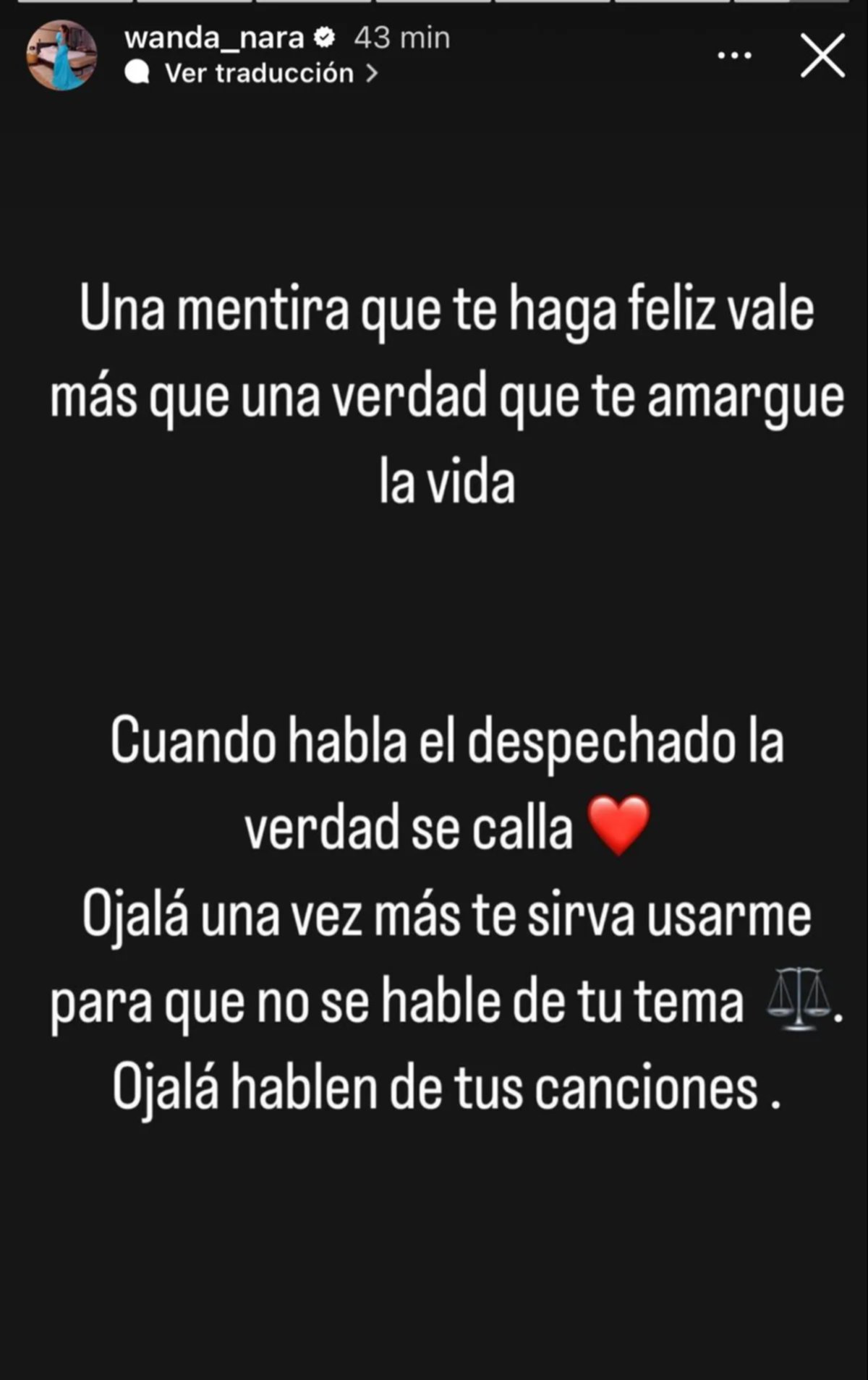The height and width of the screenshot is (1380, 868).
Task: Close the story viewer
Action: click(823, 56)
